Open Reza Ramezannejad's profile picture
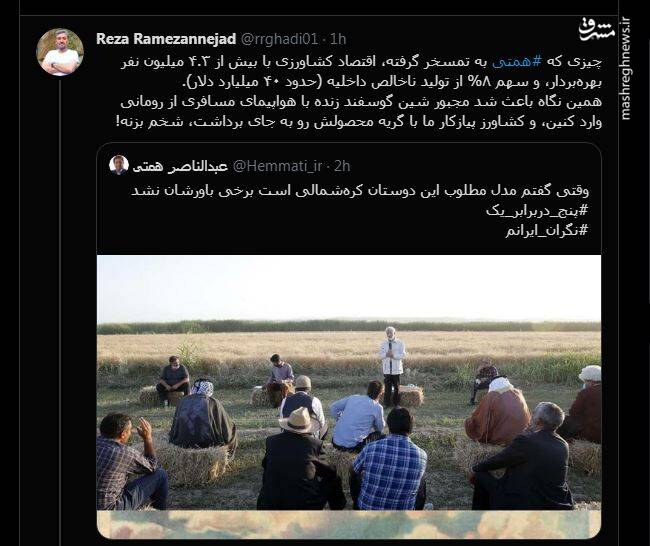The image size is (650, 546). [60, 52]
